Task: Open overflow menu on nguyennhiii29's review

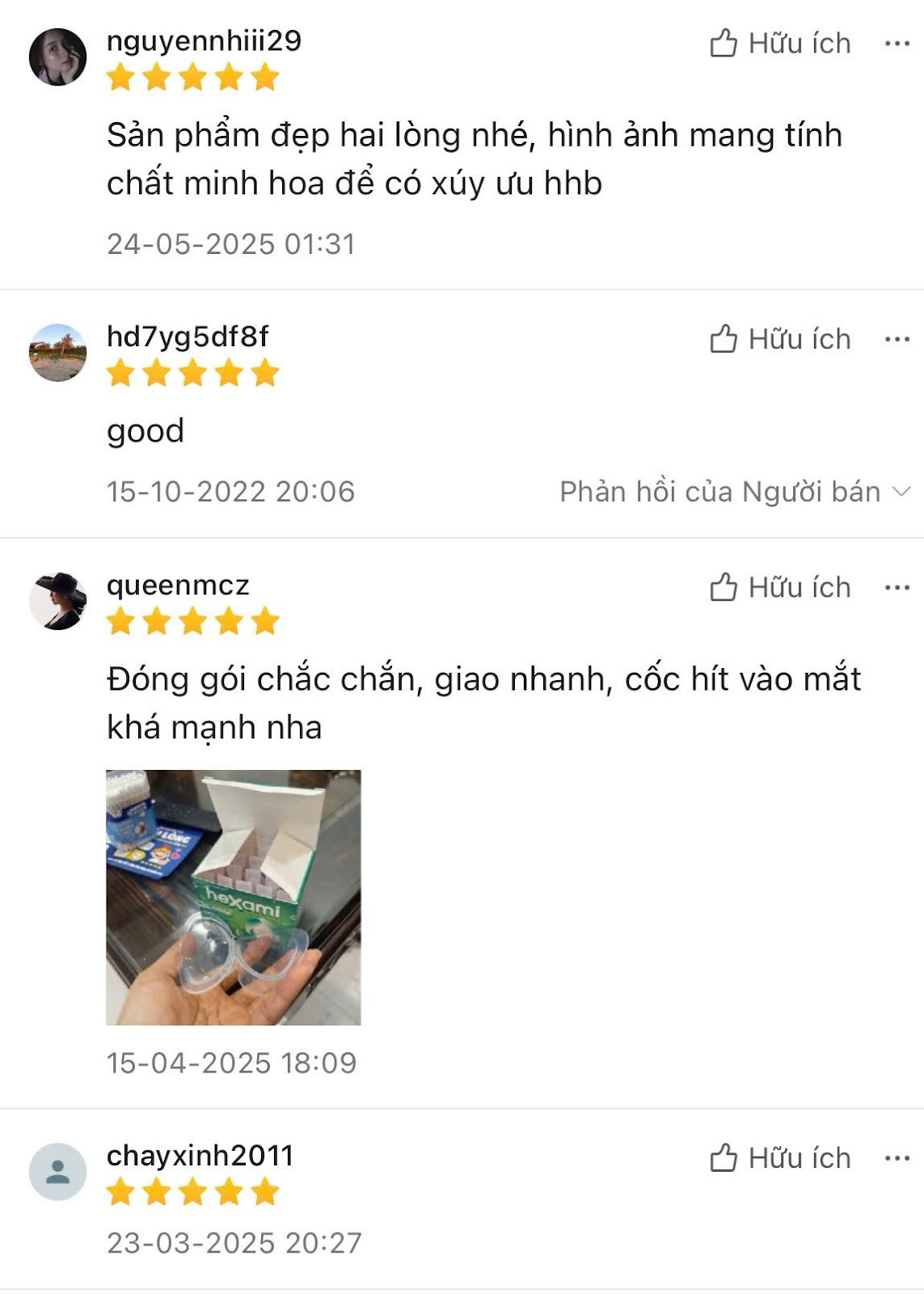Action: pos(897,44)
